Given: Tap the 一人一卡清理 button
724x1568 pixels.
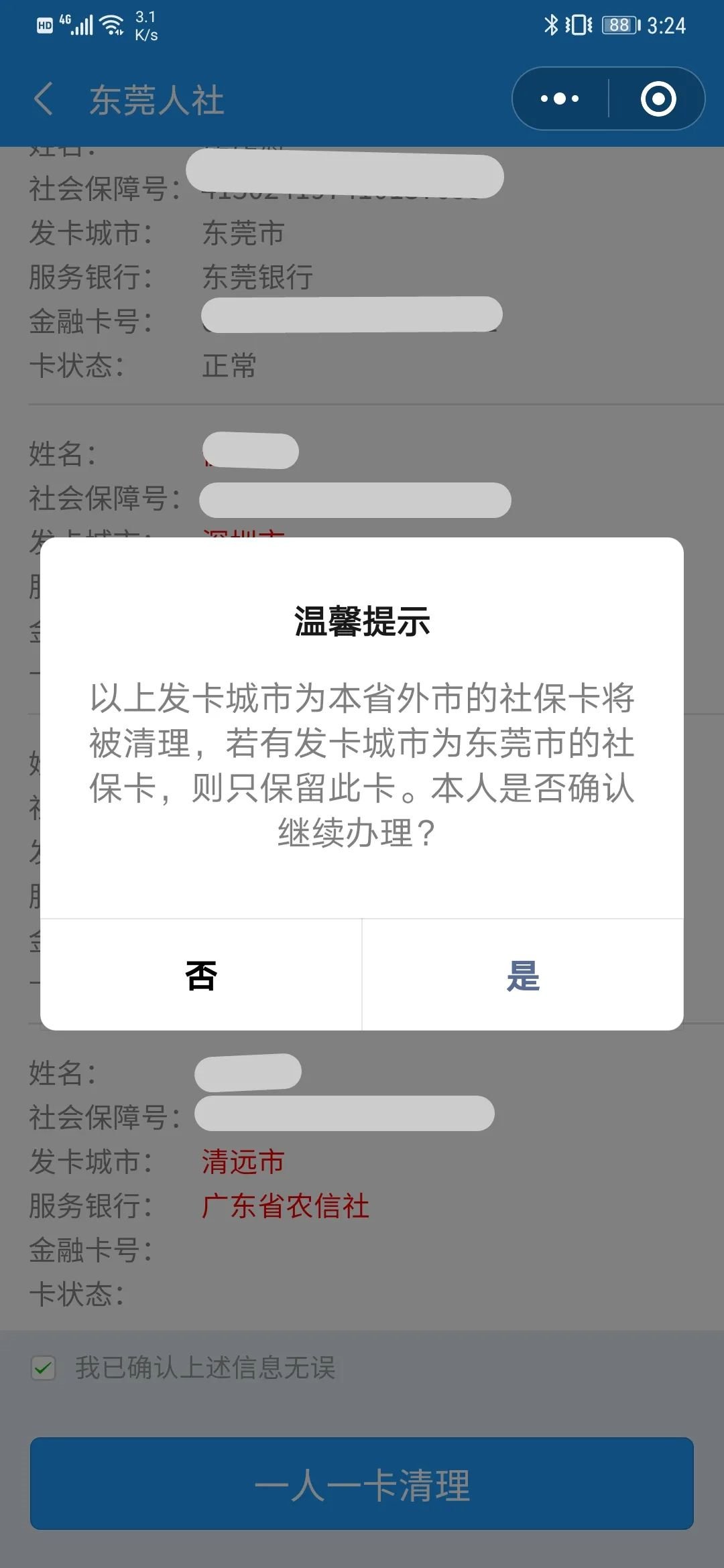Looking at the screenshot, I should 362,1484.
